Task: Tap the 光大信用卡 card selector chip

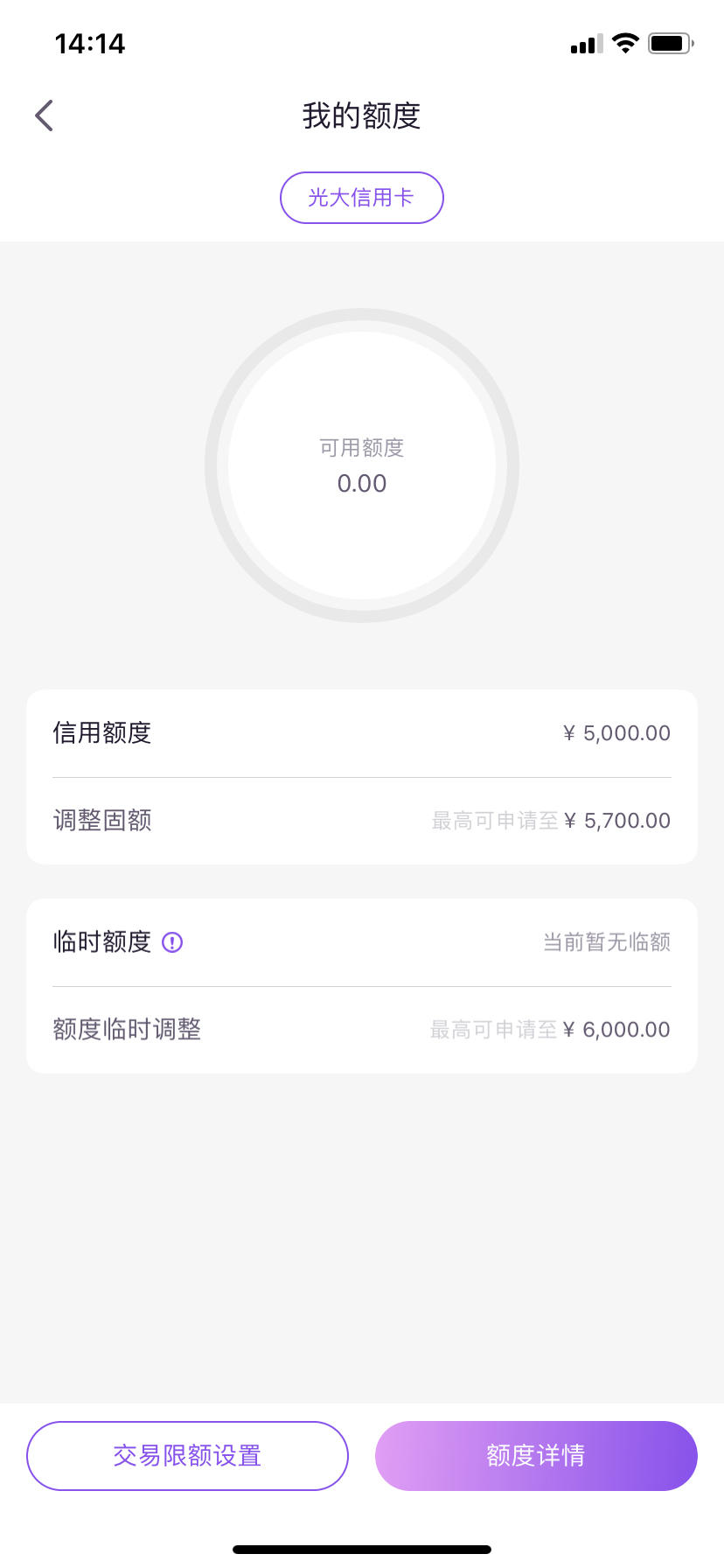Action: coord(362,198)
